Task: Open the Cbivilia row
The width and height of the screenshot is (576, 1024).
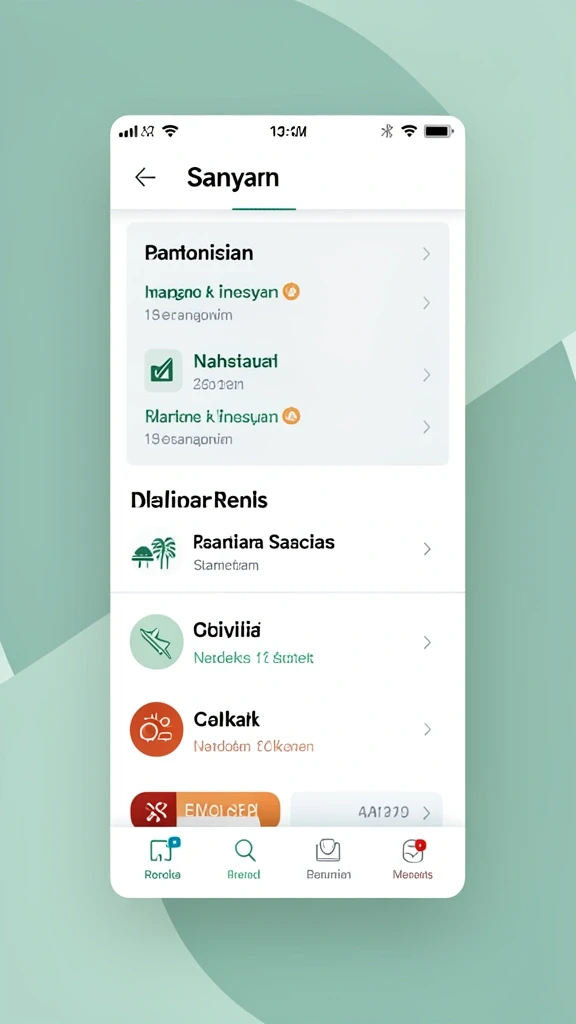Action: (287, 642)
